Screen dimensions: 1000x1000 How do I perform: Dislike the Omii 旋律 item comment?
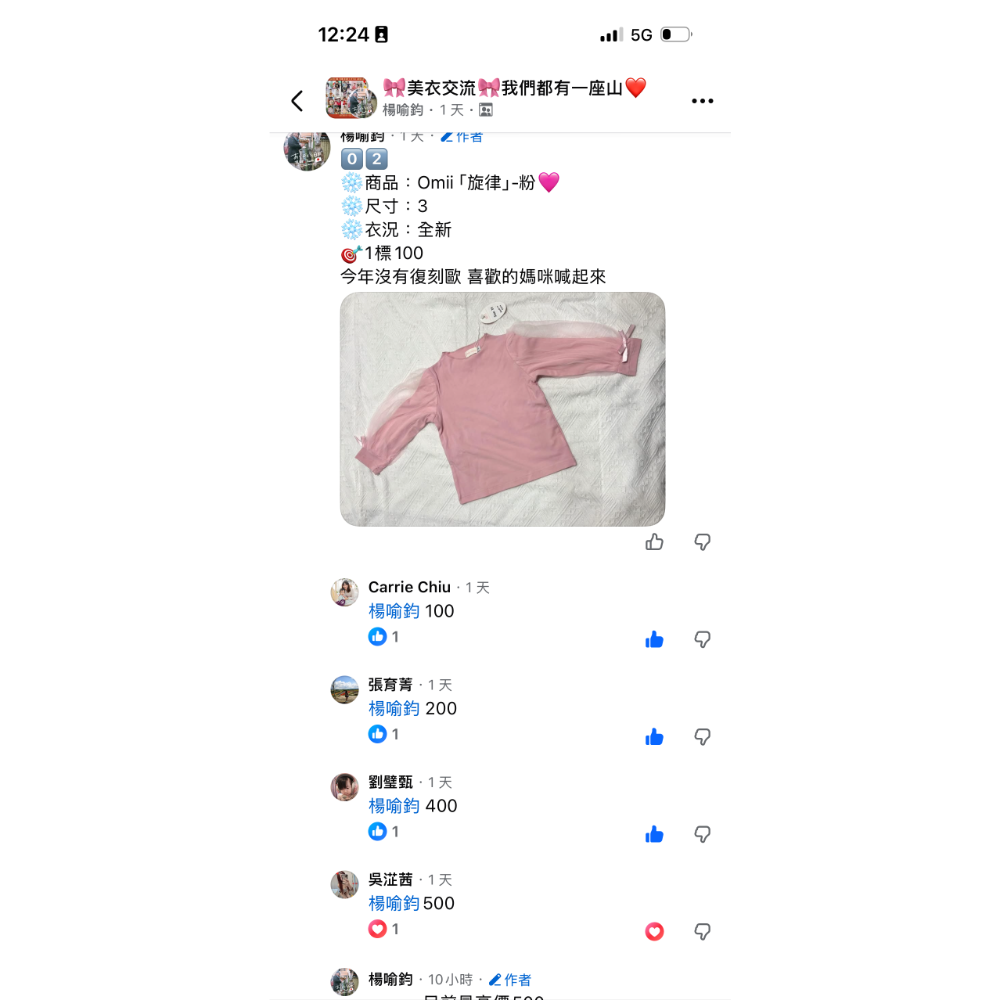703,542
